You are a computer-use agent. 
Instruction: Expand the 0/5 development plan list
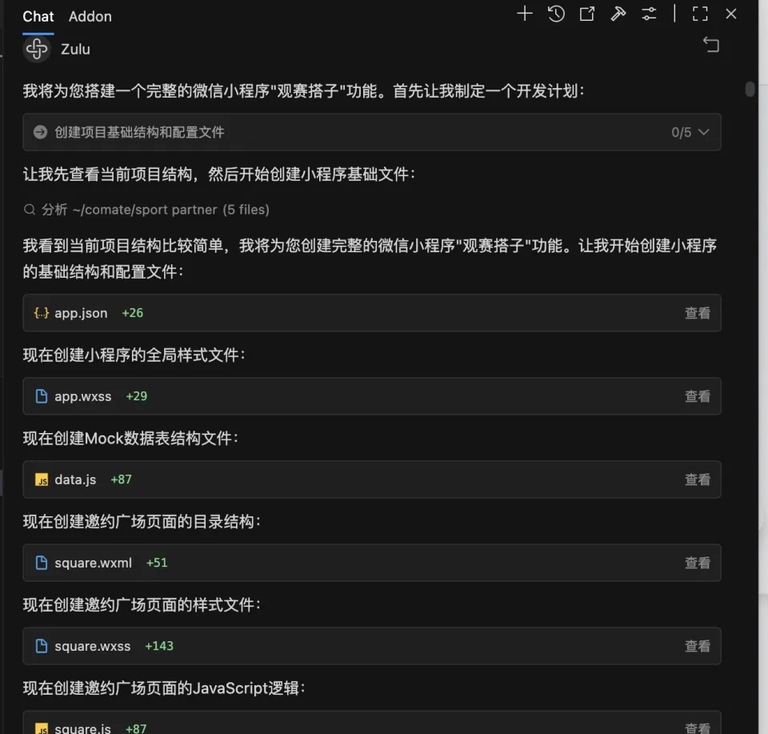(703, 132)
